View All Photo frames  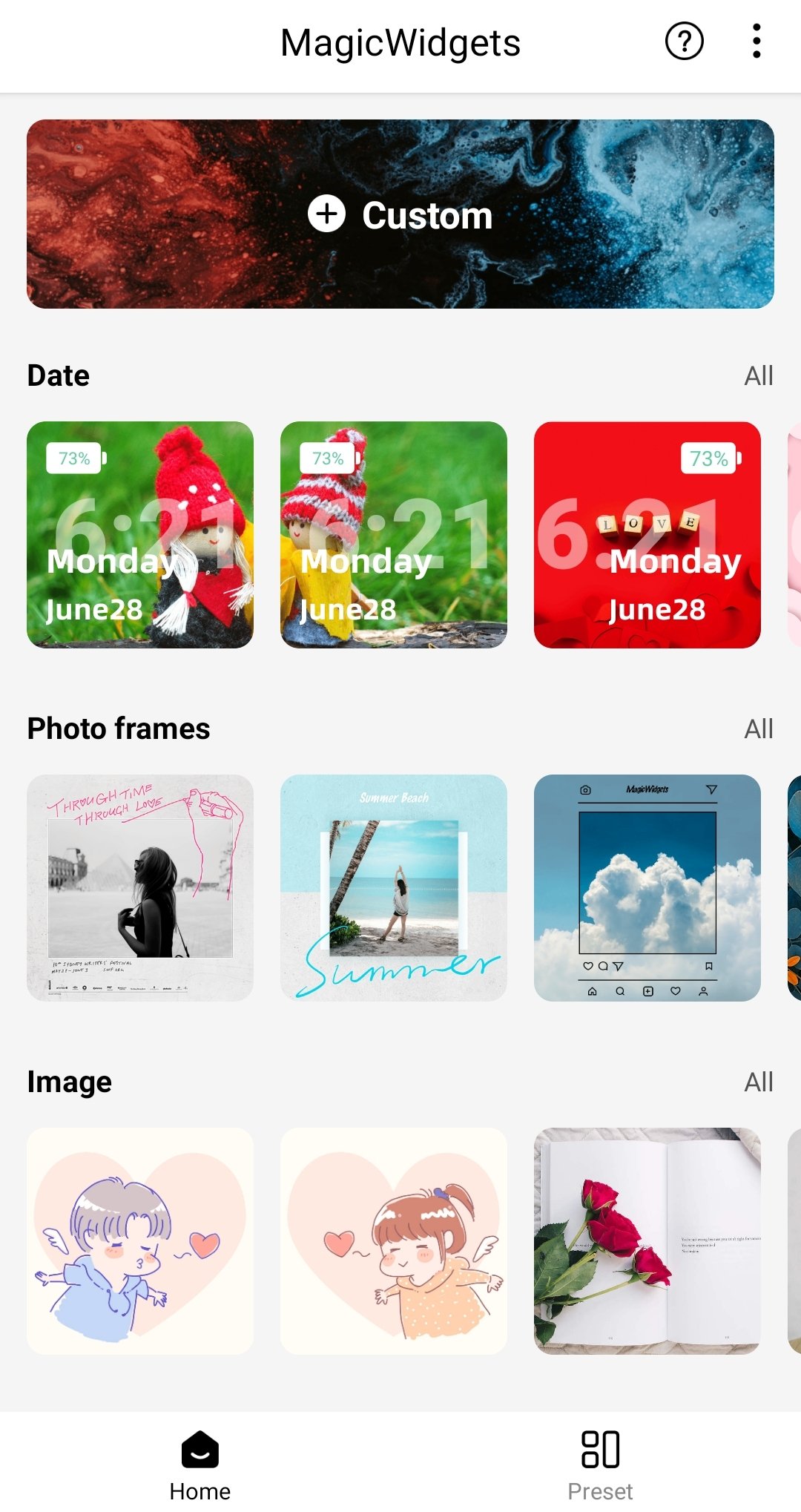758,729
